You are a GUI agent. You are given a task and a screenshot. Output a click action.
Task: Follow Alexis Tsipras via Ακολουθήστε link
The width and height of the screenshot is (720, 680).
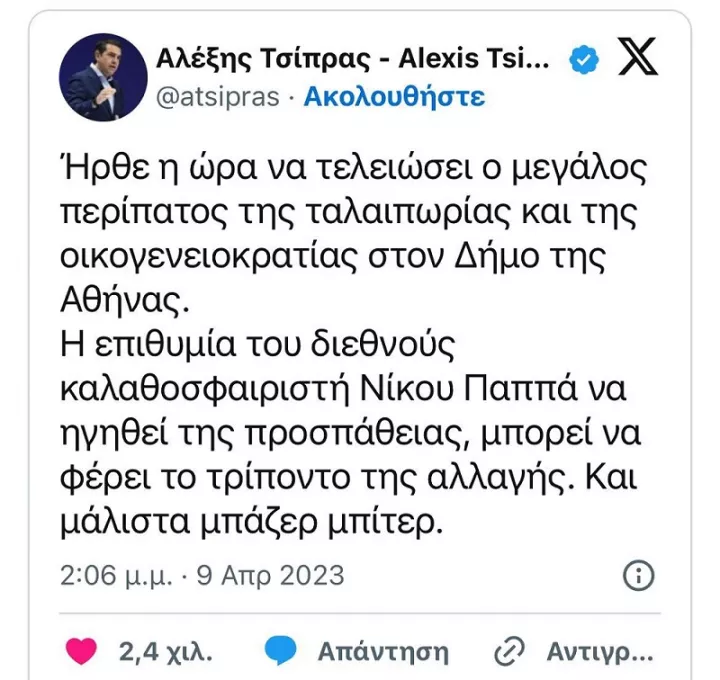(393, 97)
